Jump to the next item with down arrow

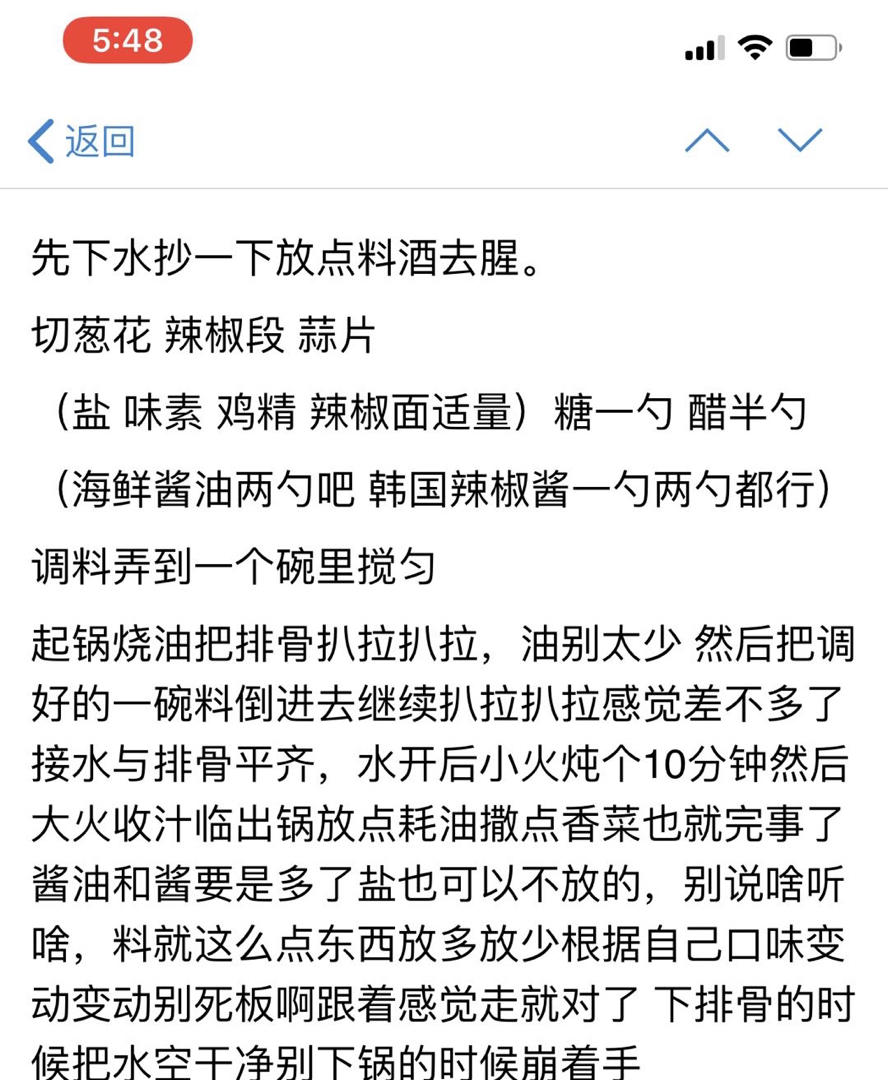coord(800,141)
